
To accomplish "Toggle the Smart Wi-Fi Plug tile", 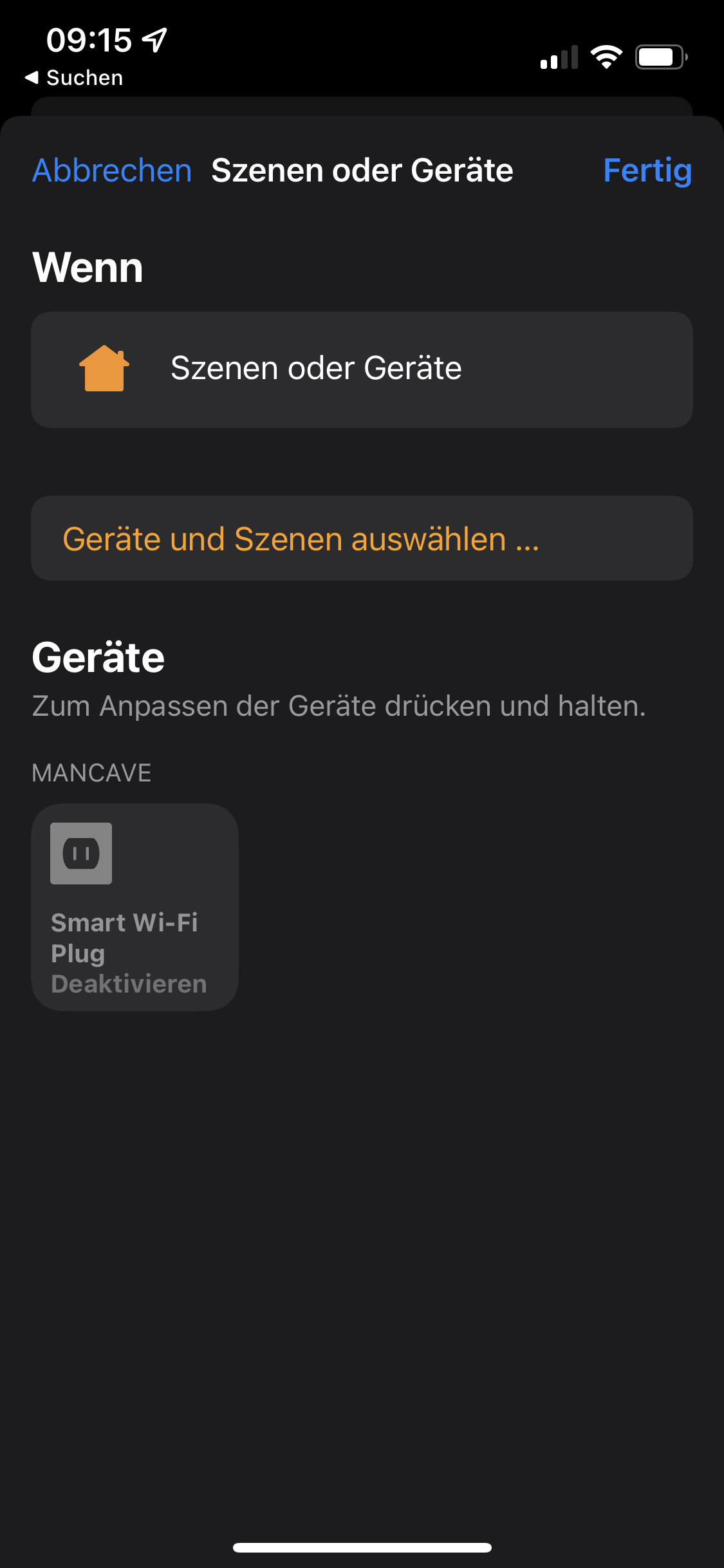I will pyautogui.click(x=135, y=906).
